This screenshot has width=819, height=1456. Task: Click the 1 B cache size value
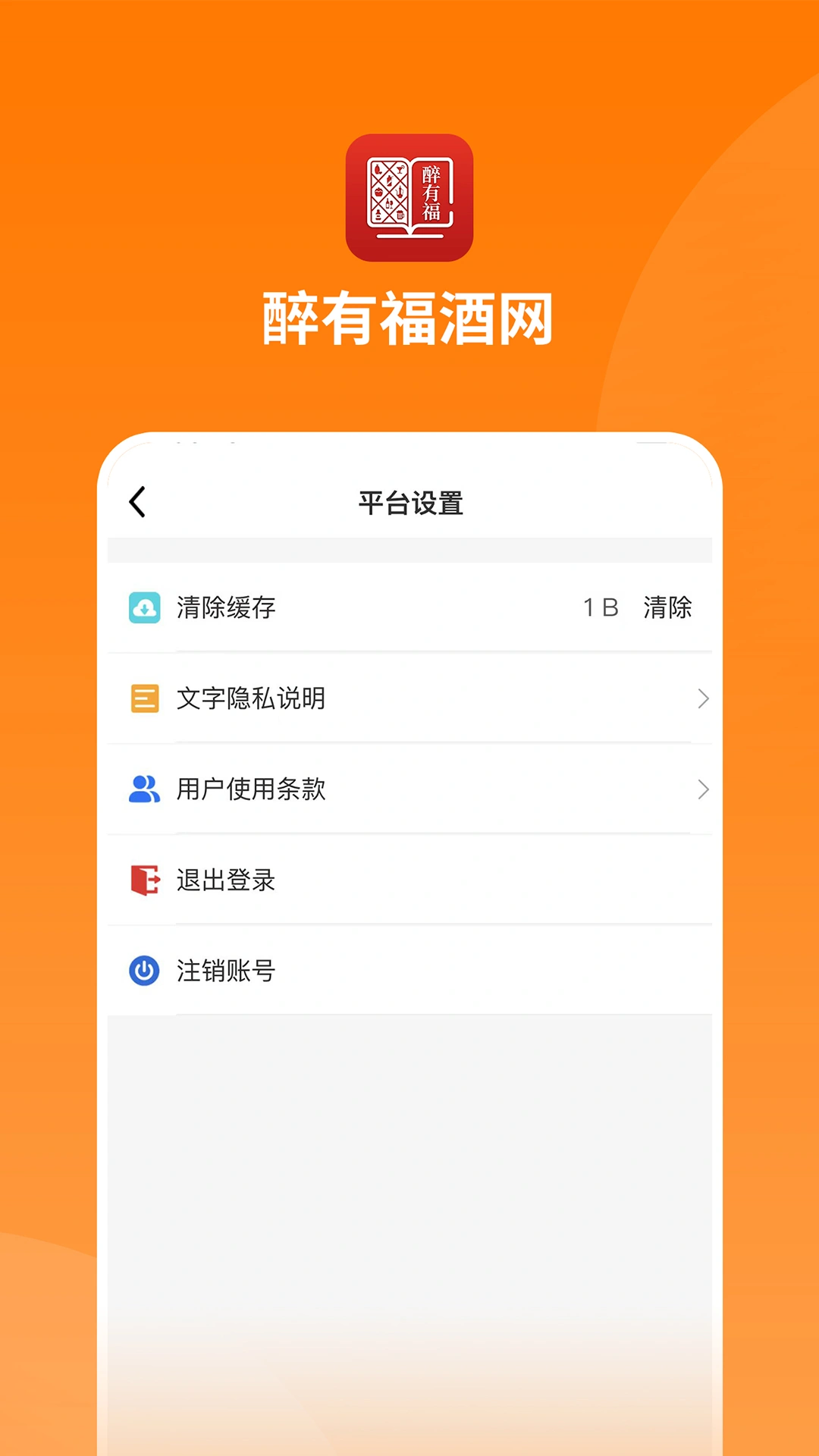coord(600,607)
